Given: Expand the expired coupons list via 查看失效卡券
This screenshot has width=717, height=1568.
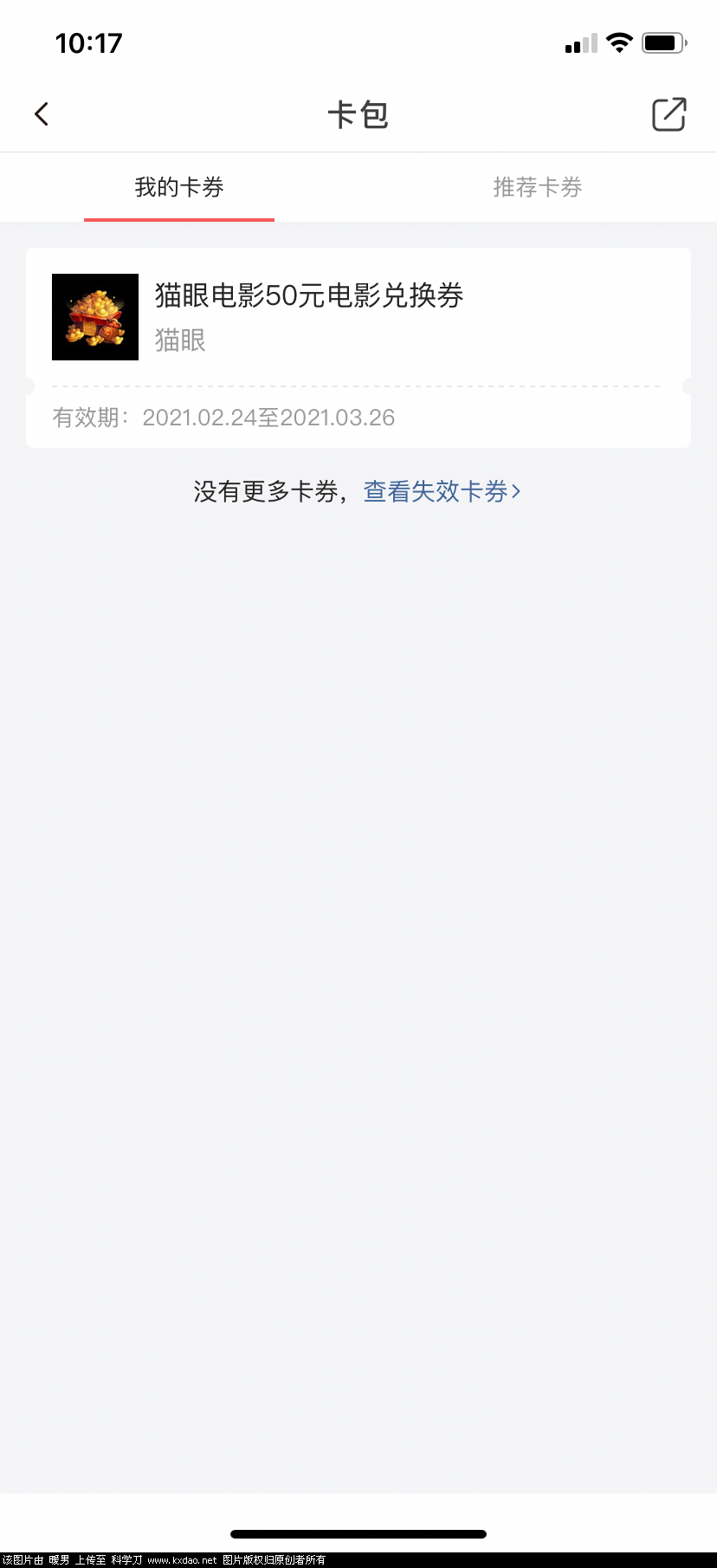Looking at the screenshot, I should tap(436, 491).
